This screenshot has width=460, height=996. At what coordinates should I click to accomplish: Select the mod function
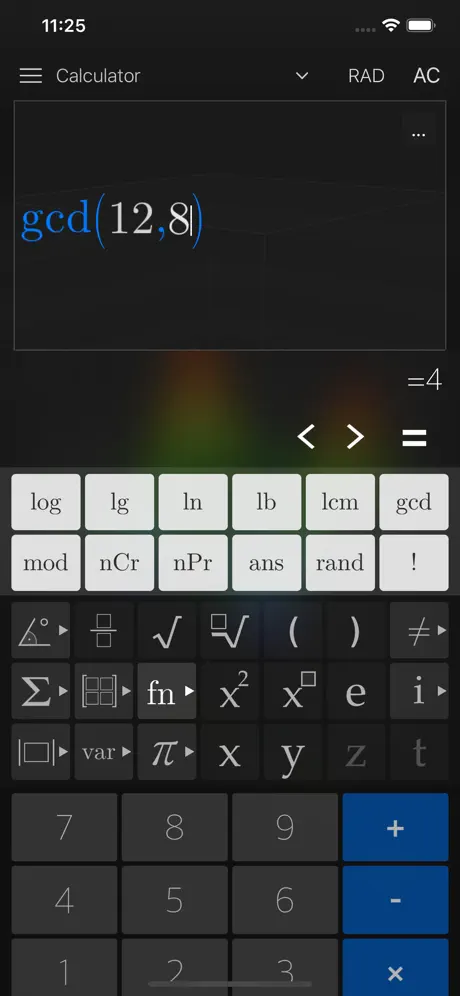point(46,563)
